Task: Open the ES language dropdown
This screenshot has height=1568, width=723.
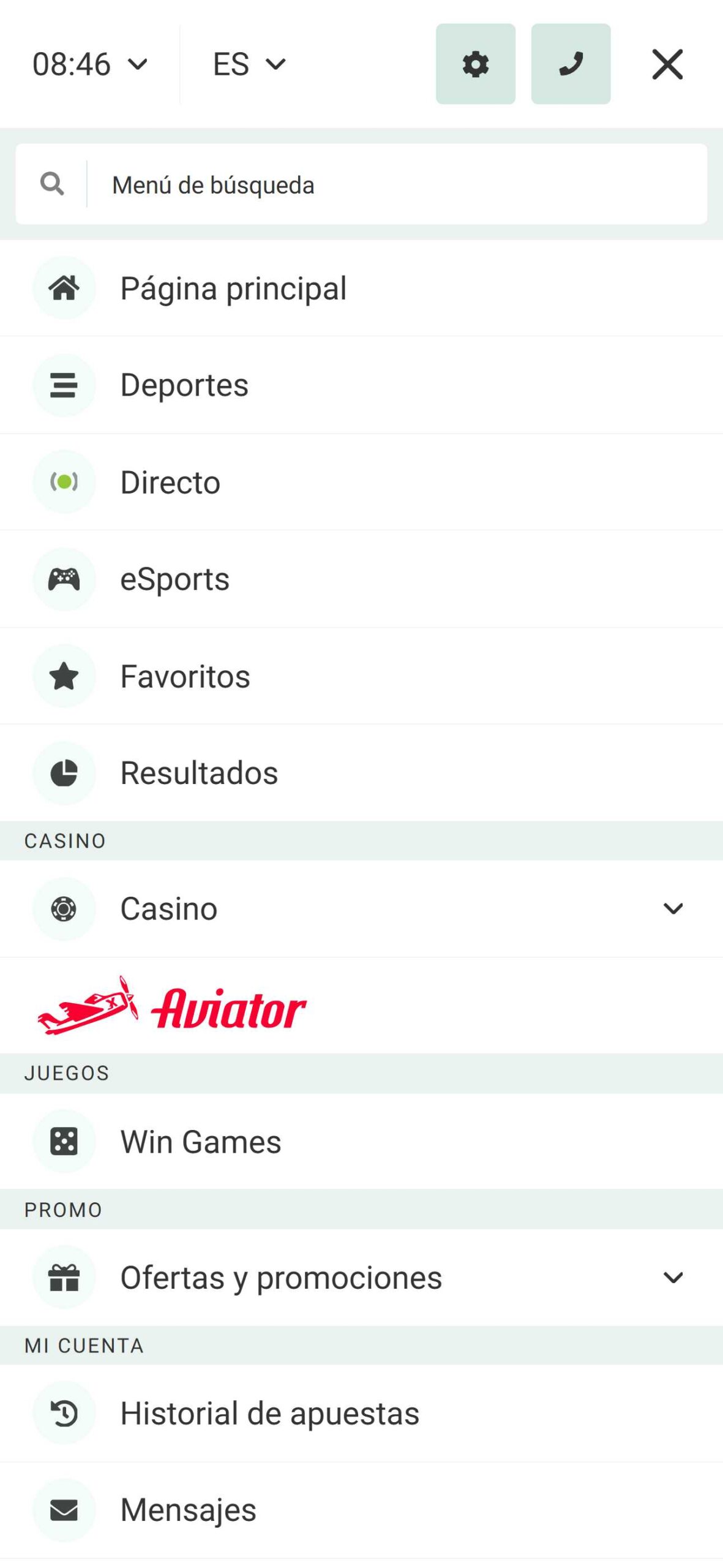Action: 249,64
